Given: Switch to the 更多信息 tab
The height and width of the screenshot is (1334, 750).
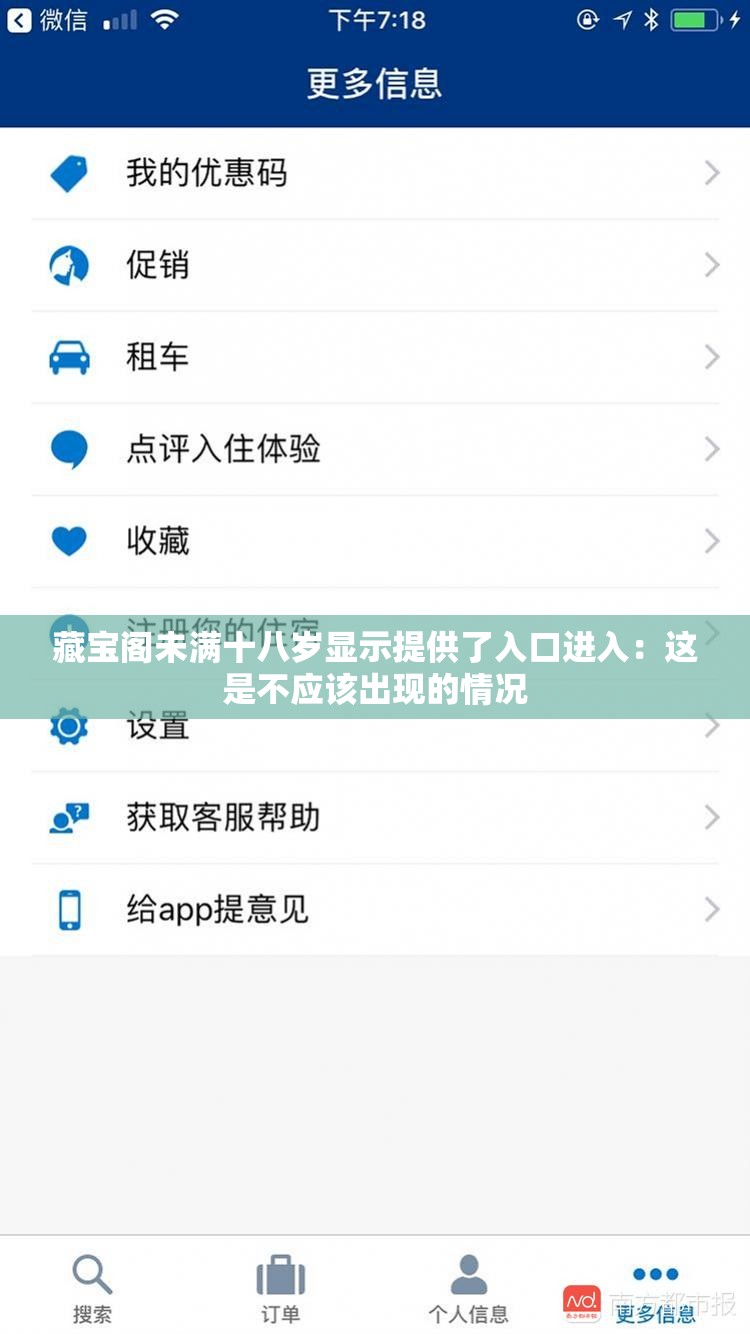Looking at the screenshot, I should tap(655, 1285).
